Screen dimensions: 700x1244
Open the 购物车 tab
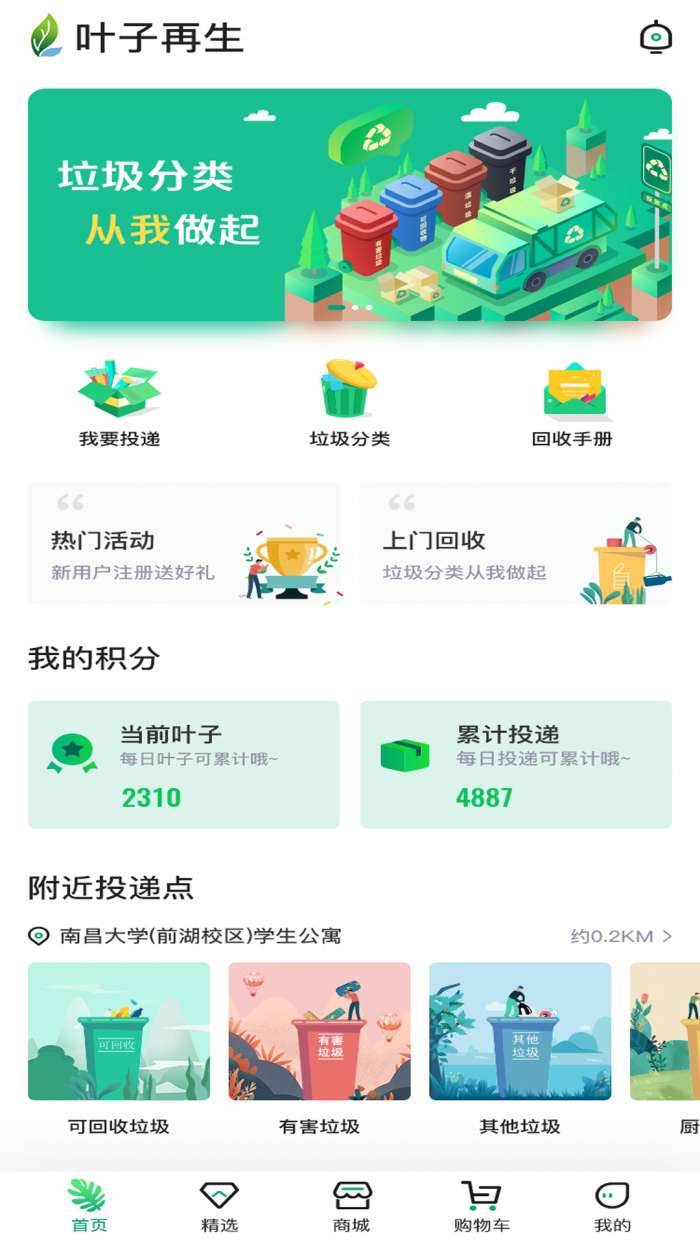point(481,1206)
